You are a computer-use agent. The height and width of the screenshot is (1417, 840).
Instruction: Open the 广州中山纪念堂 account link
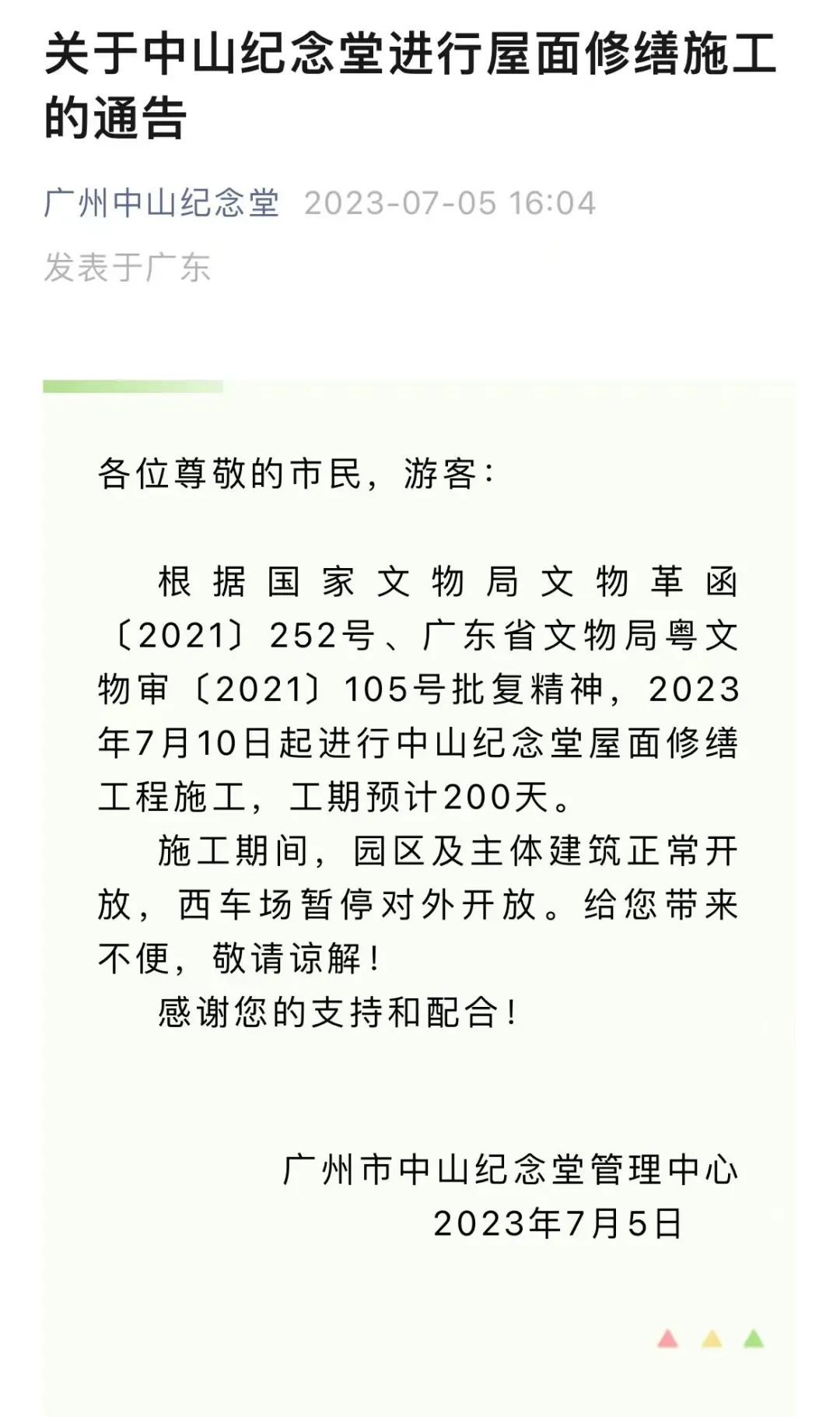(x=162, y=203)
